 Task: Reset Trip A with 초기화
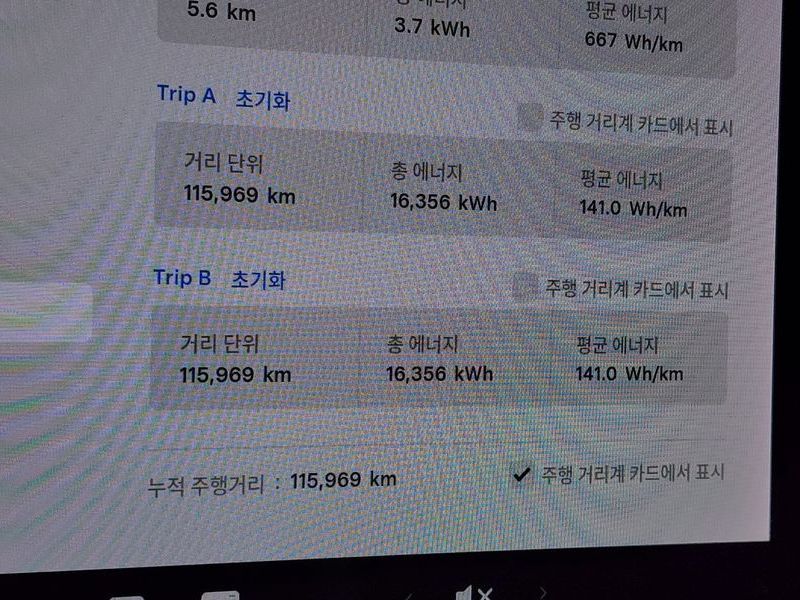263,99
